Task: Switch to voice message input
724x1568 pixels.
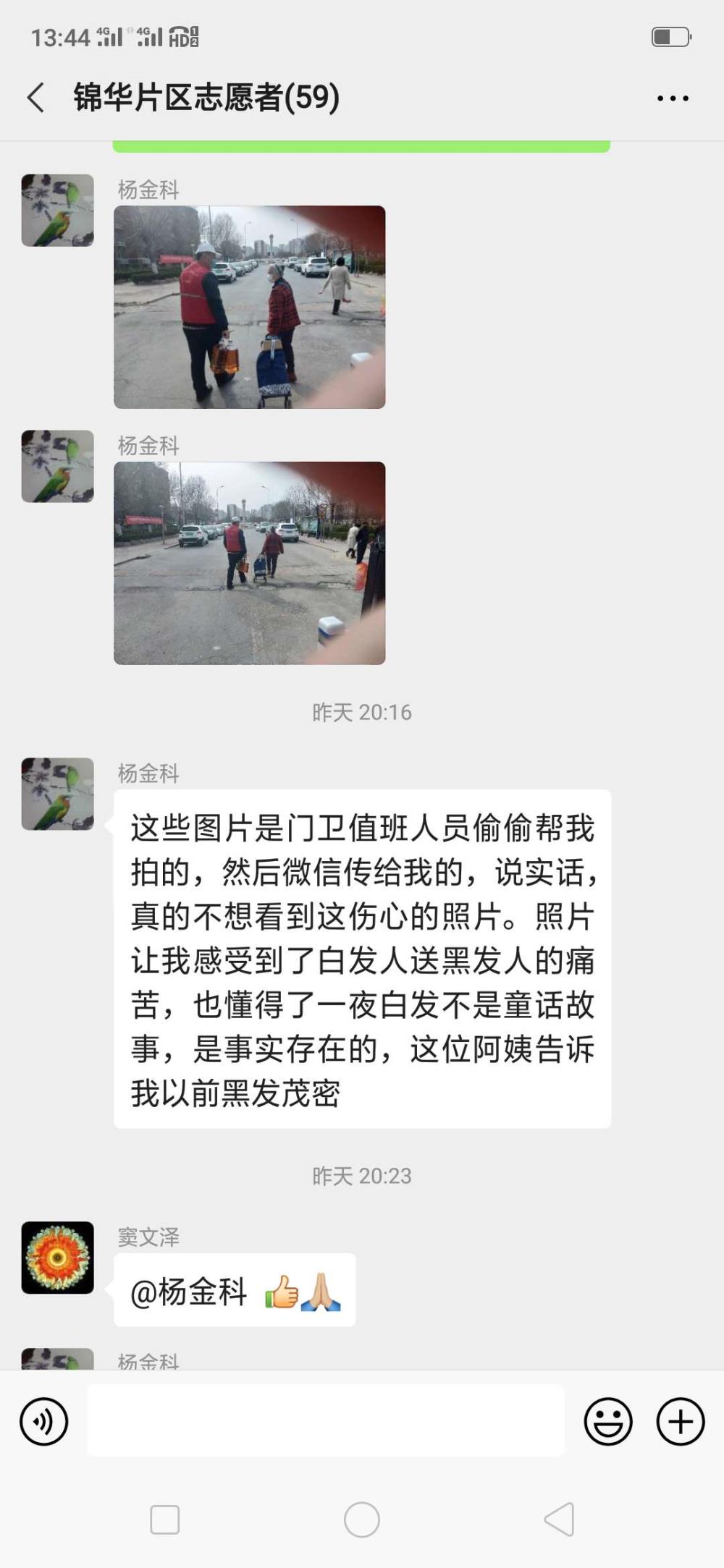Action: click(44, 1422)
